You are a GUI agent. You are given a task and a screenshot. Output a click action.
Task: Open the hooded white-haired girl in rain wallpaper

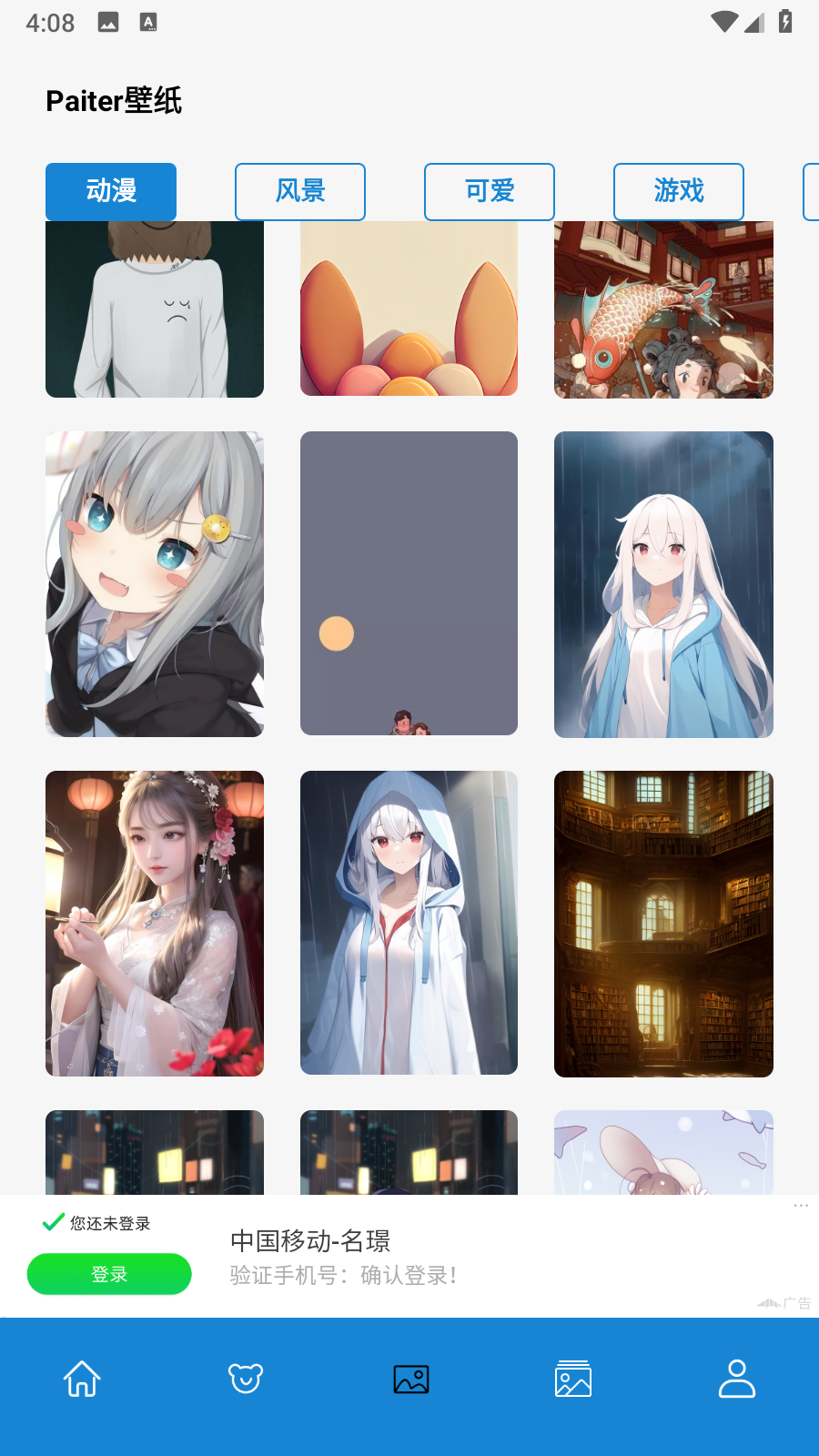click(409, 923)
